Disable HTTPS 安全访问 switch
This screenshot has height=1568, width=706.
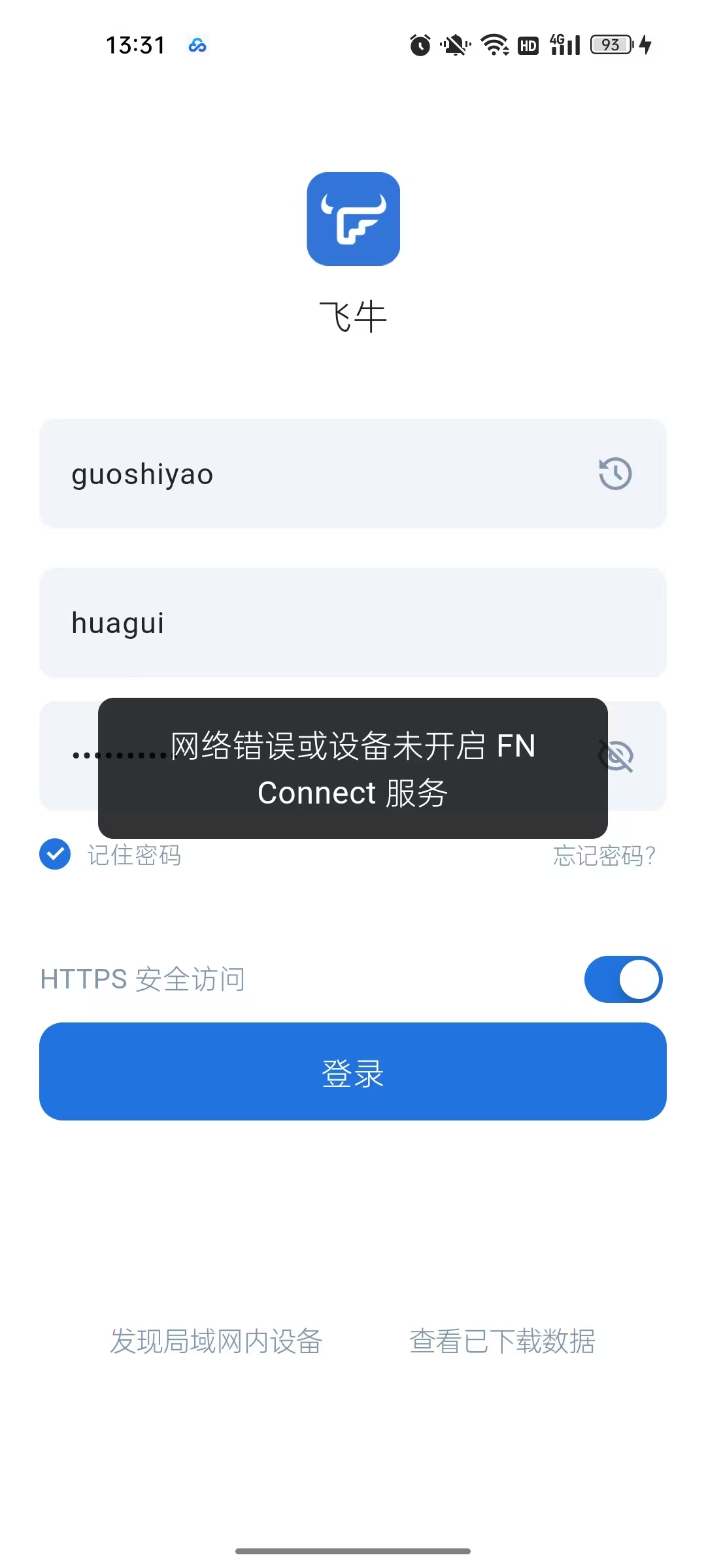623,979
